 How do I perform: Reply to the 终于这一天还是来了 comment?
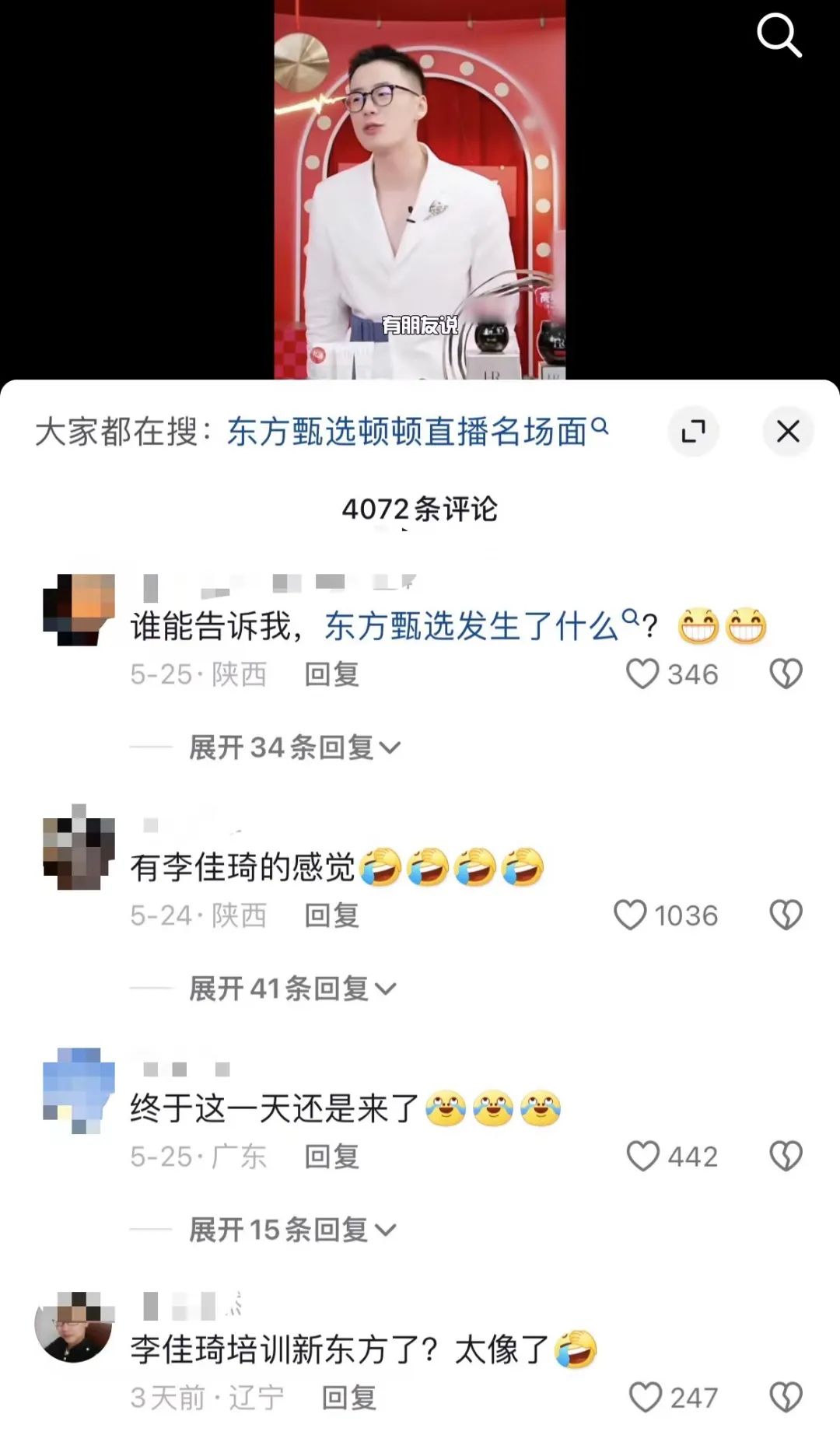click(x=331, y=1157)
